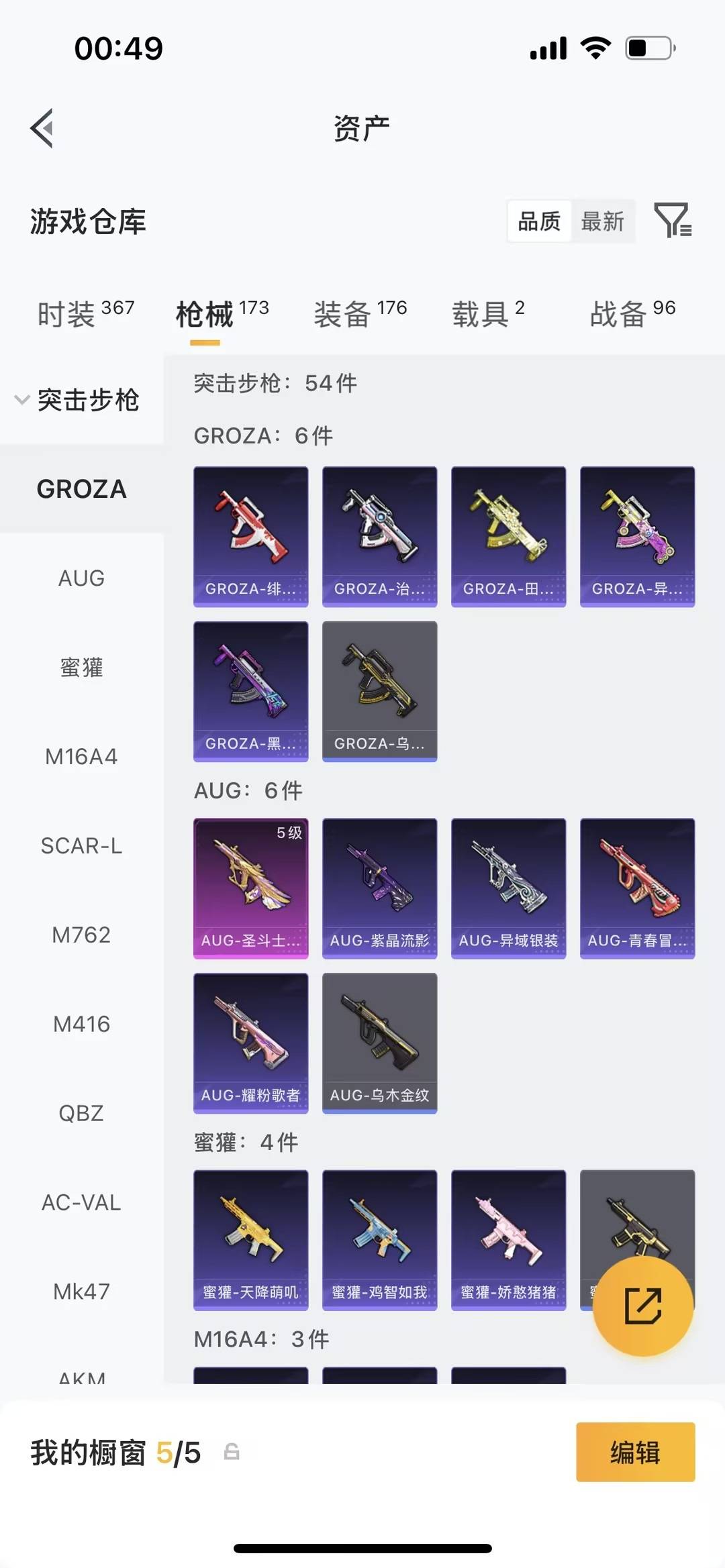Collapse the 突击步枪 category
The image size is (725, 1568).
(77, 400)
